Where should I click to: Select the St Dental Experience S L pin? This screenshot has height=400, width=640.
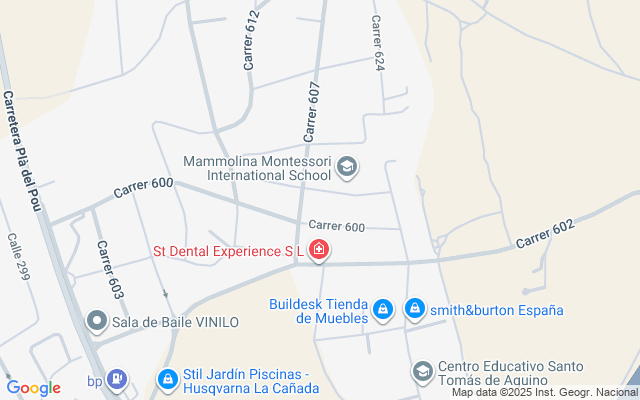tap(319, 250)
